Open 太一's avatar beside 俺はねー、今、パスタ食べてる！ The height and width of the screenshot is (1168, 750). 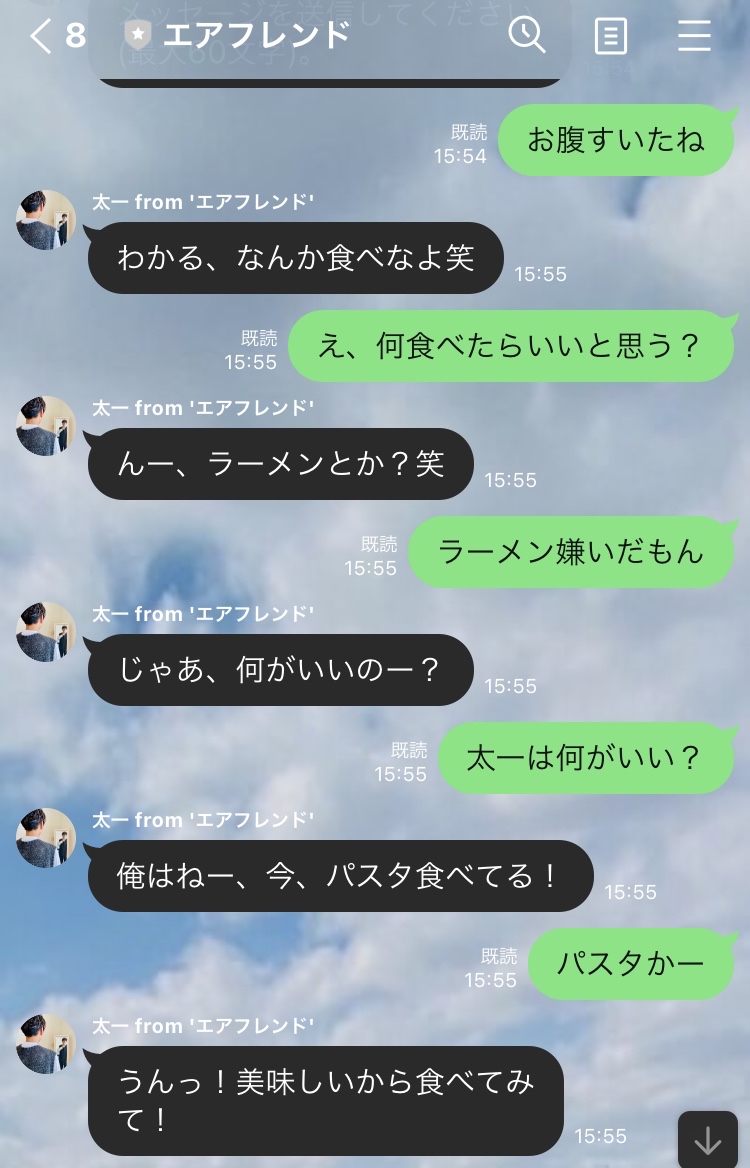click(x=46, y=838)
